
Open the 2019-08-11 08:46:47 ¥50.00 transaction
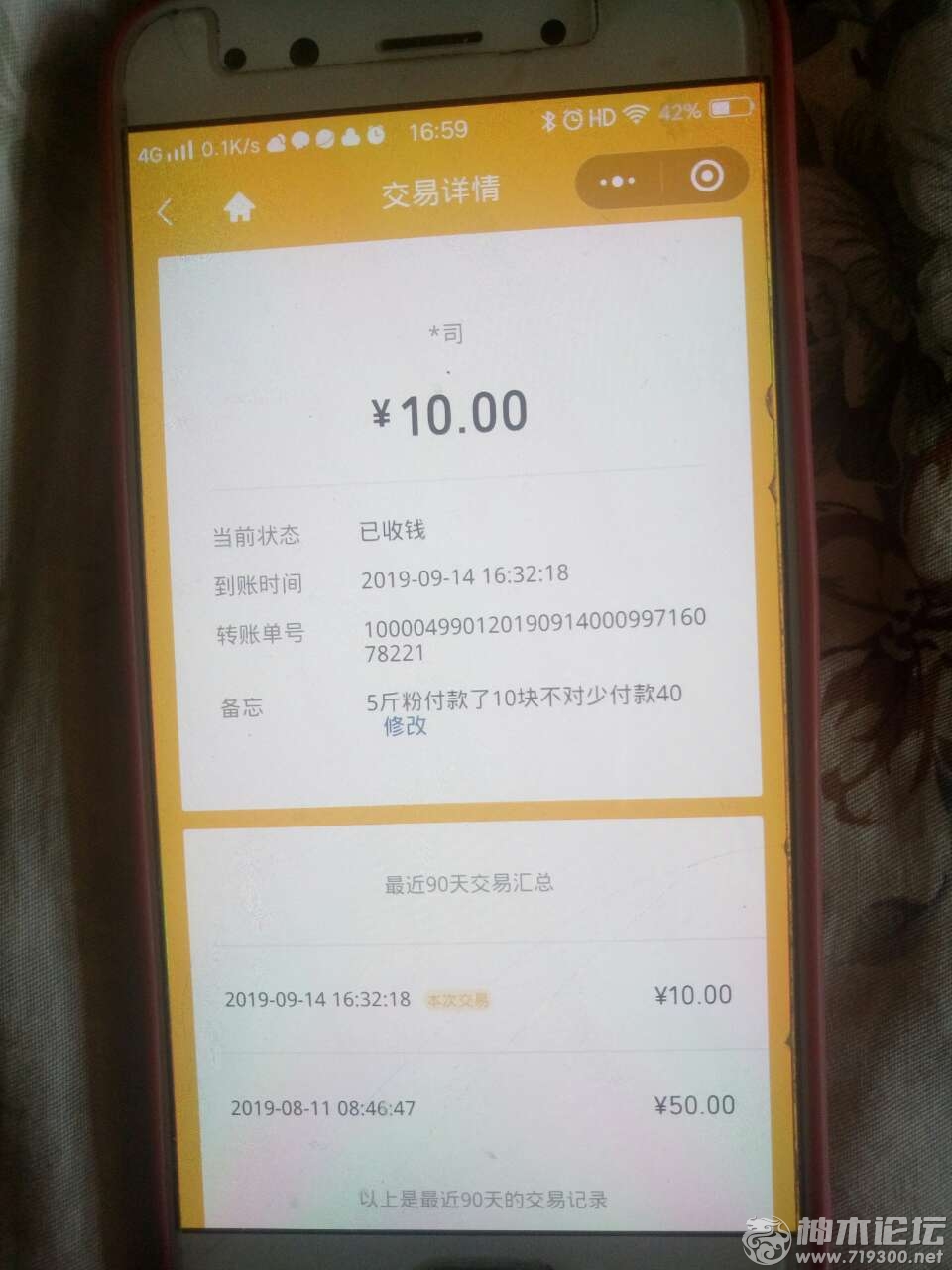[x=479, y=1106]
